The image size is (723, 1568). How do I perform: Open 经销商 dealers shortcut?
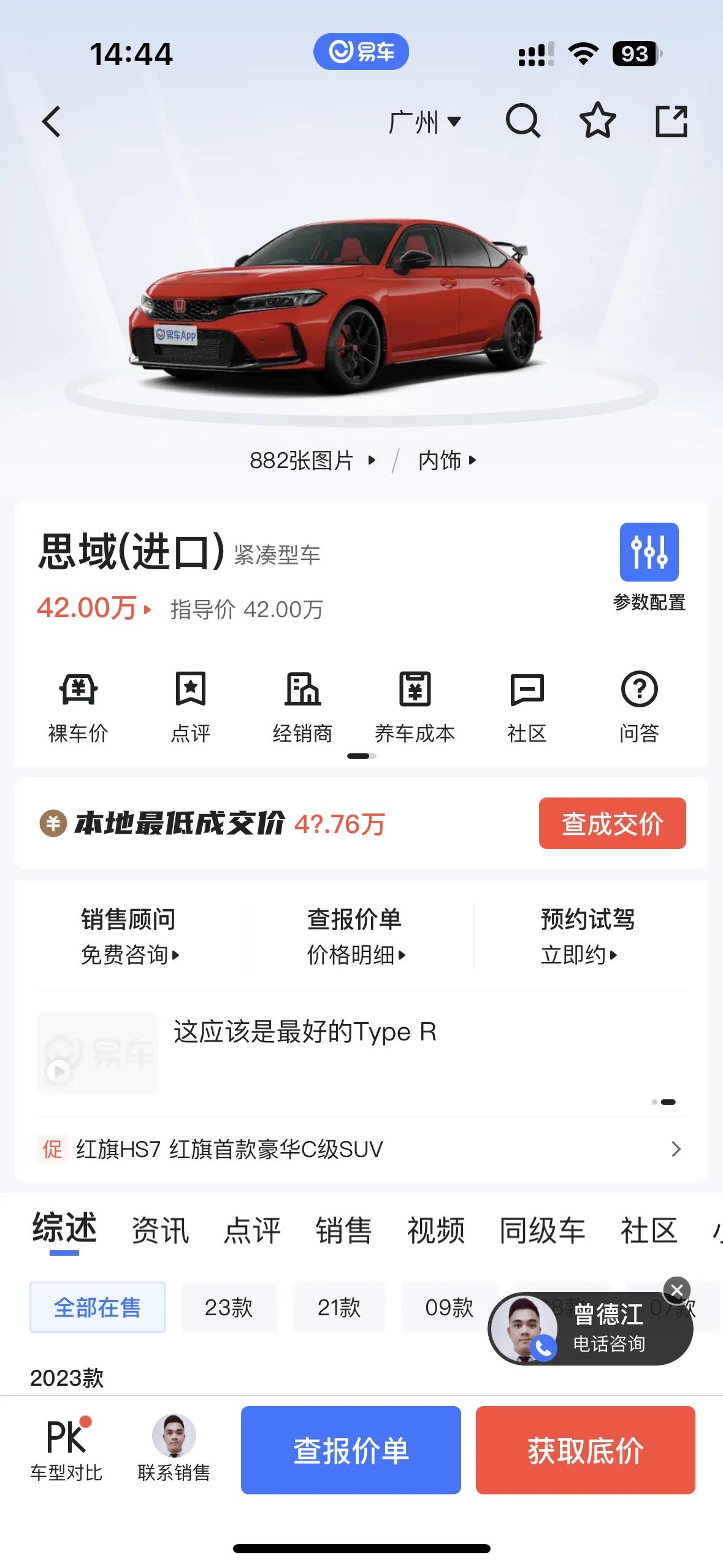coord(302,706)
